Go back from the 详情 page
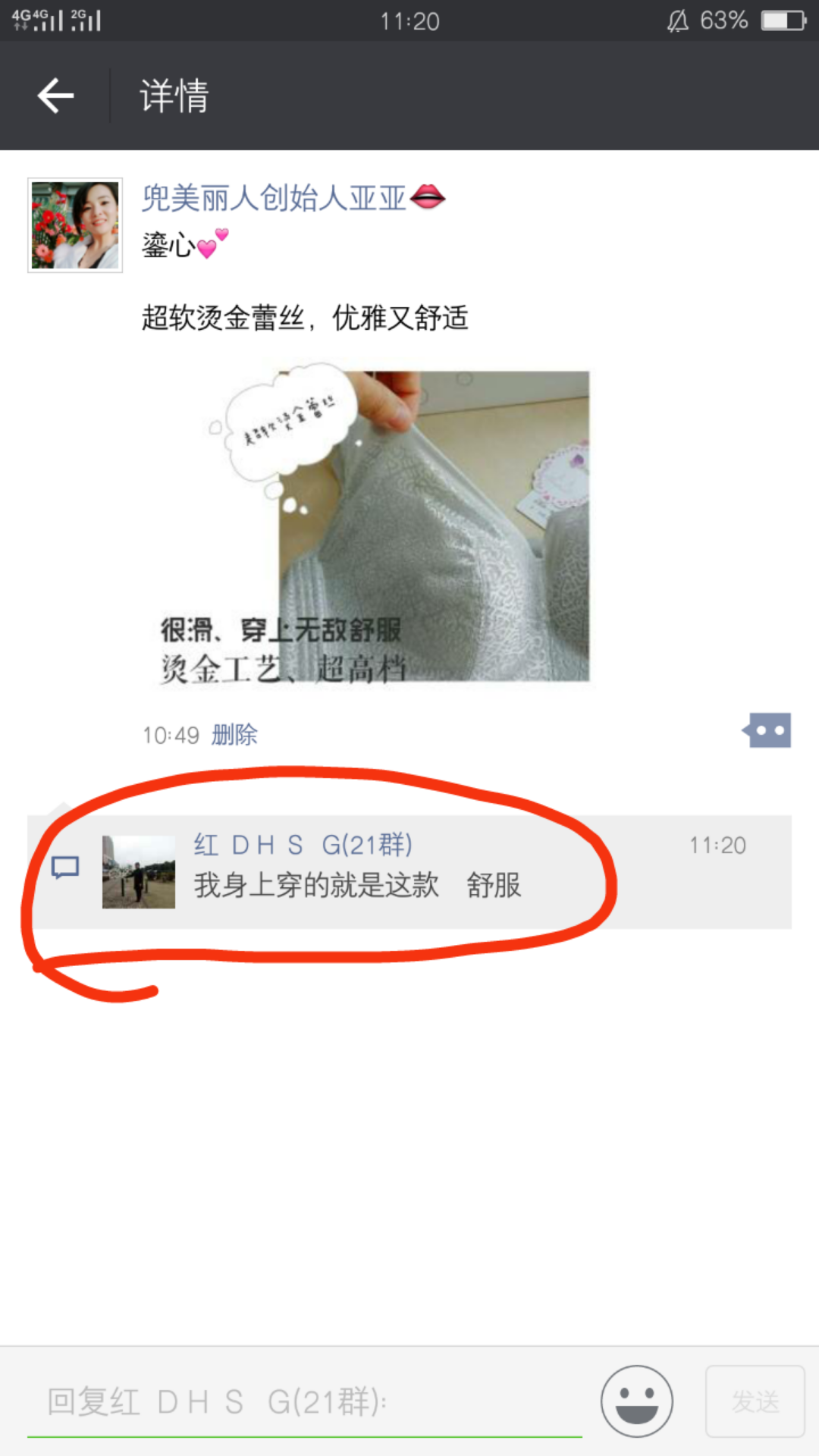The width and height of the screenshot is (819, 1456). (55, 96)
